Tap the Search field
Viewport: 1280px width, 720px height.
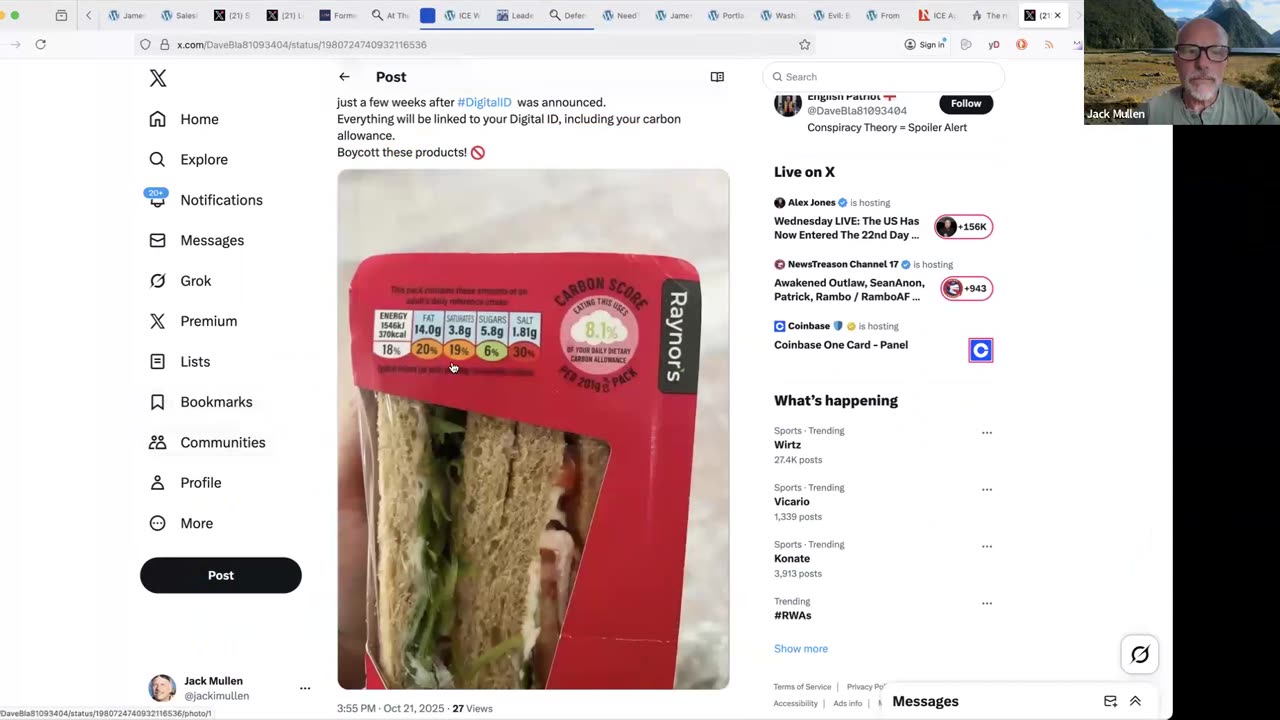coord(885,77)
